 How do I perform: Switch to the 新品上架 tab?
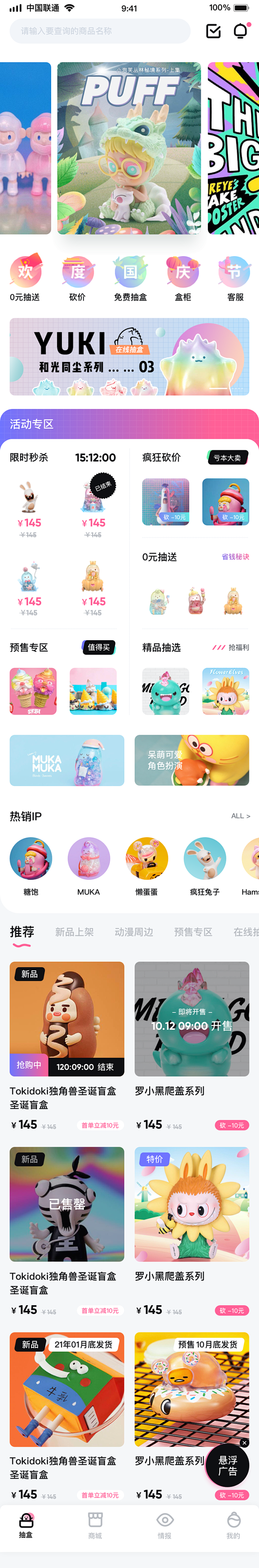pos(74,932)
